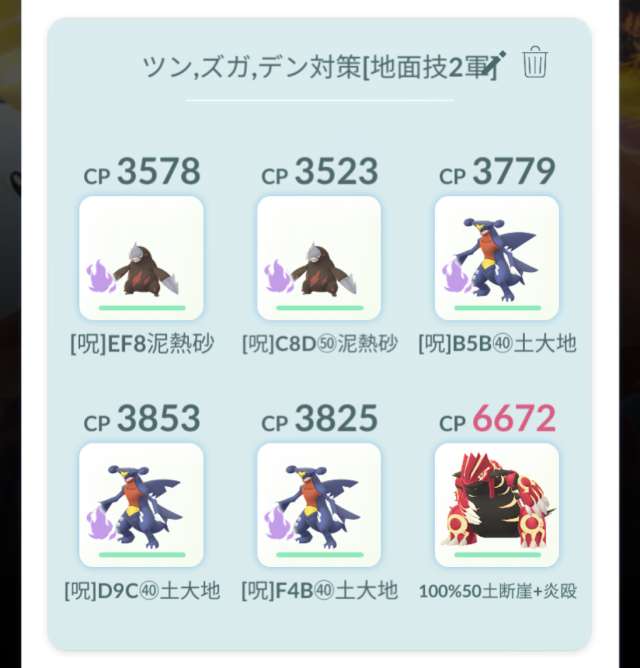This screenshot has height=668, width=640.
Task: Delete this party with the trash icon
Action: (x=535, y=63)
